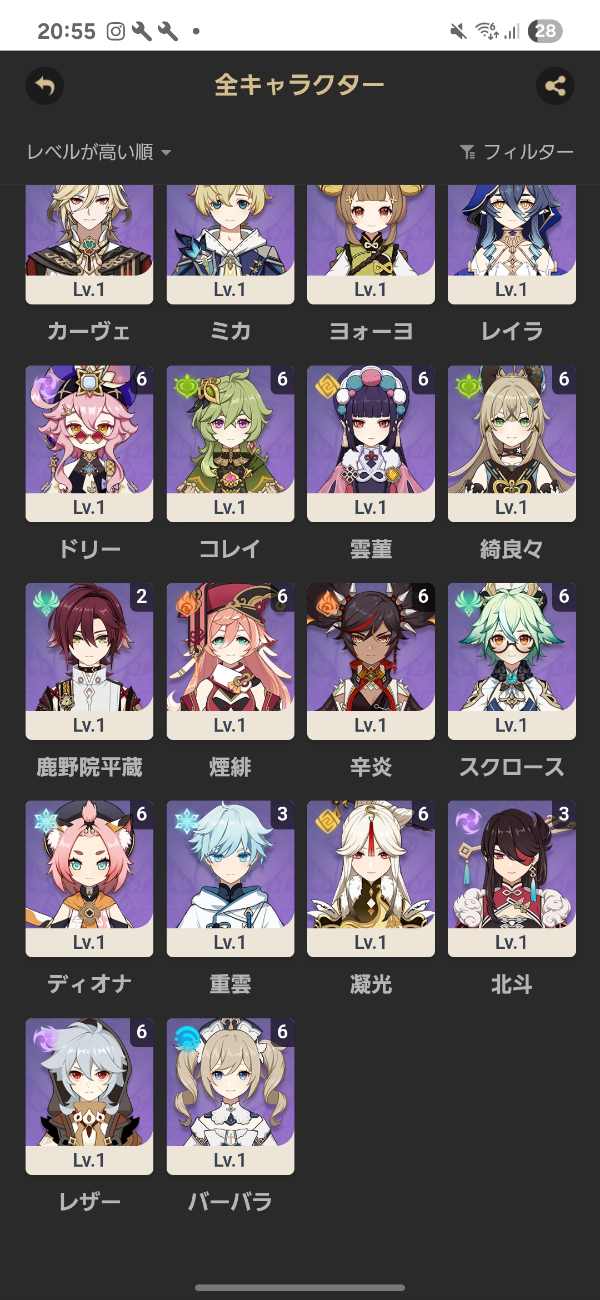Open the フィルター filter options

click(x=516, y=152)
